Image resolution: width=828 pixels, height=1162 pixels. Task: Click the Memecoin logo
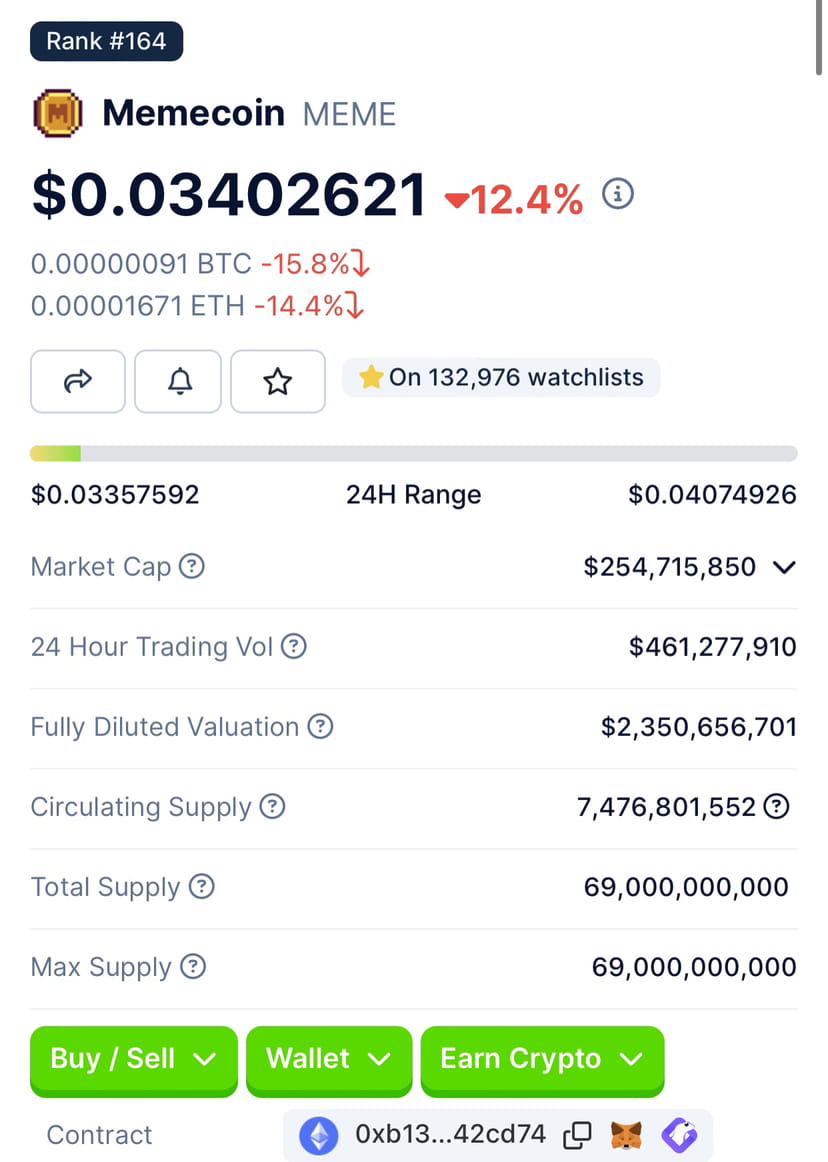[57, 112]
